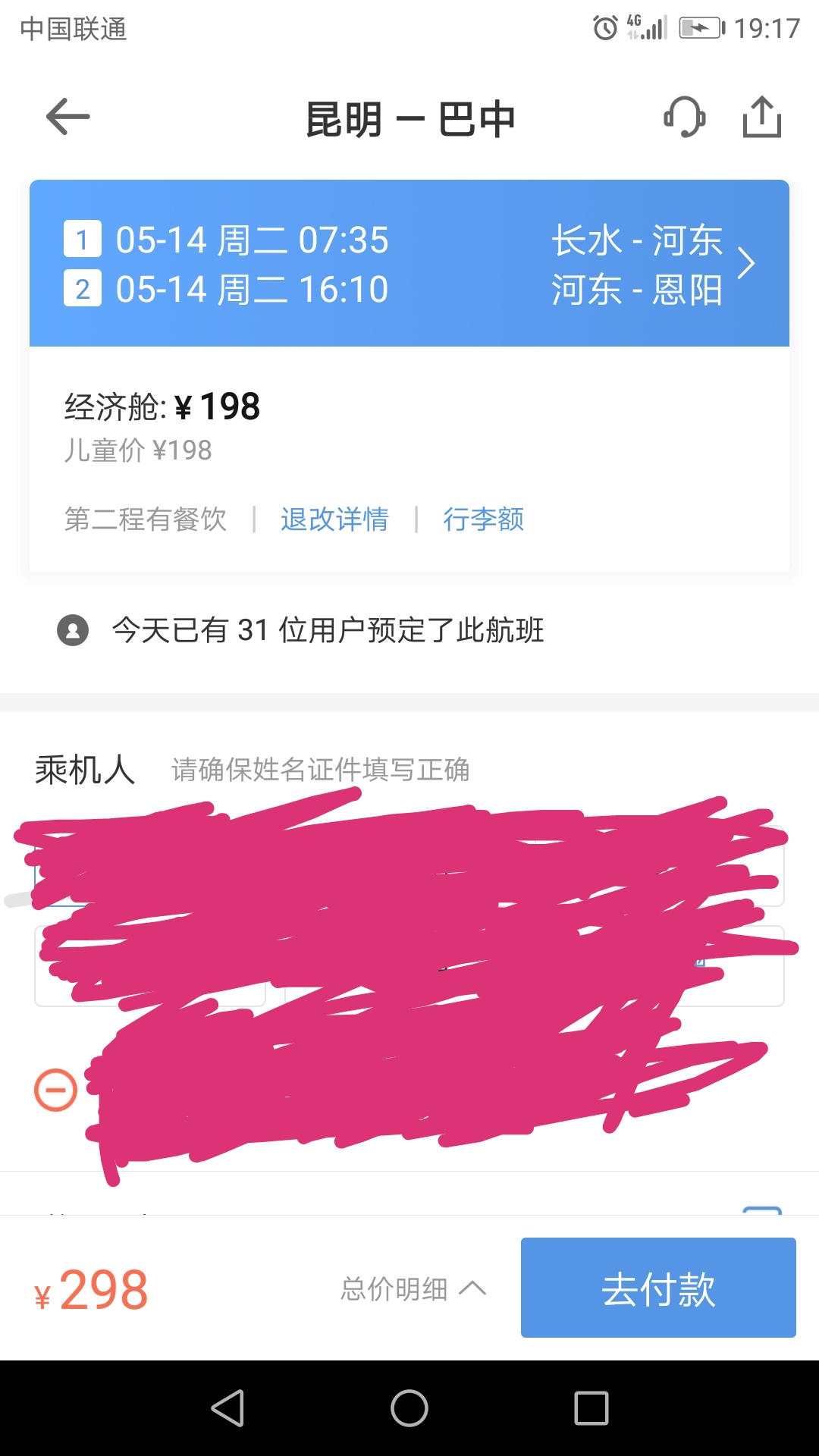Tap 去付款 to proceed to payment
Image resolution: width=819 pixels, height=1456 pixels.
click(x=658, y=1288)
